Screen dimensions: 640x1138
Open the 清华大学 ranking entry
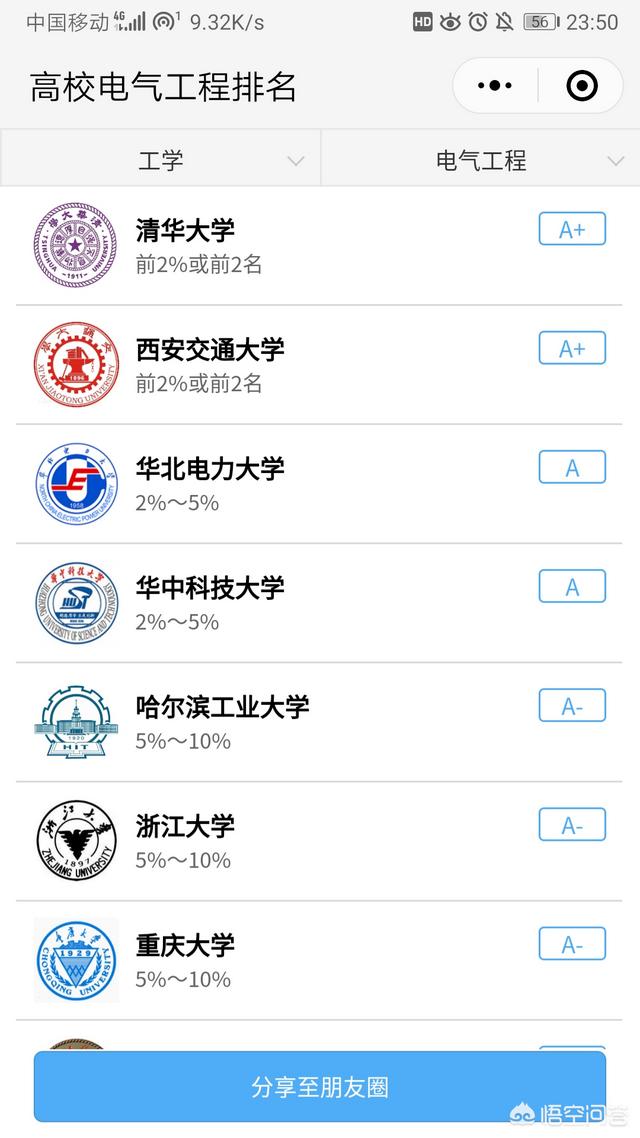[x=319, y=246]
